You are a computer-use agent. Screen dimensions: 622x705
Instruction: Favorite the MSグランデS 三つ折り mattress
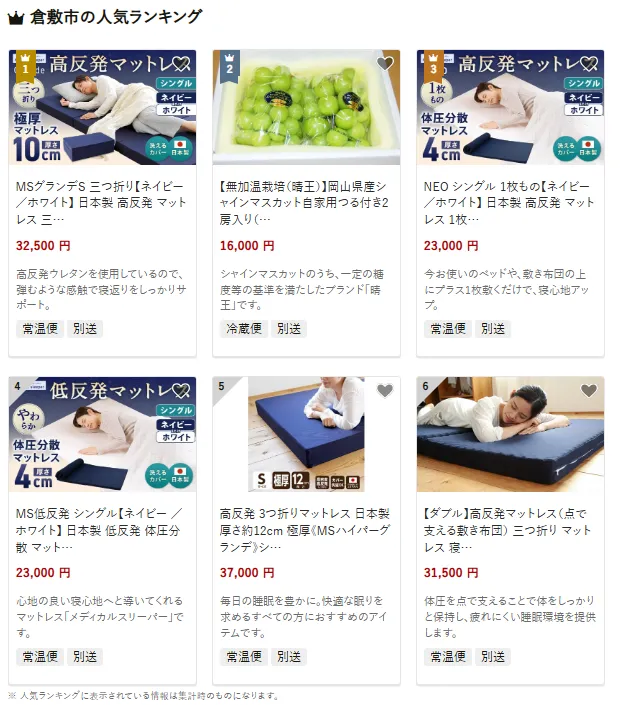[x=181, y=64]
